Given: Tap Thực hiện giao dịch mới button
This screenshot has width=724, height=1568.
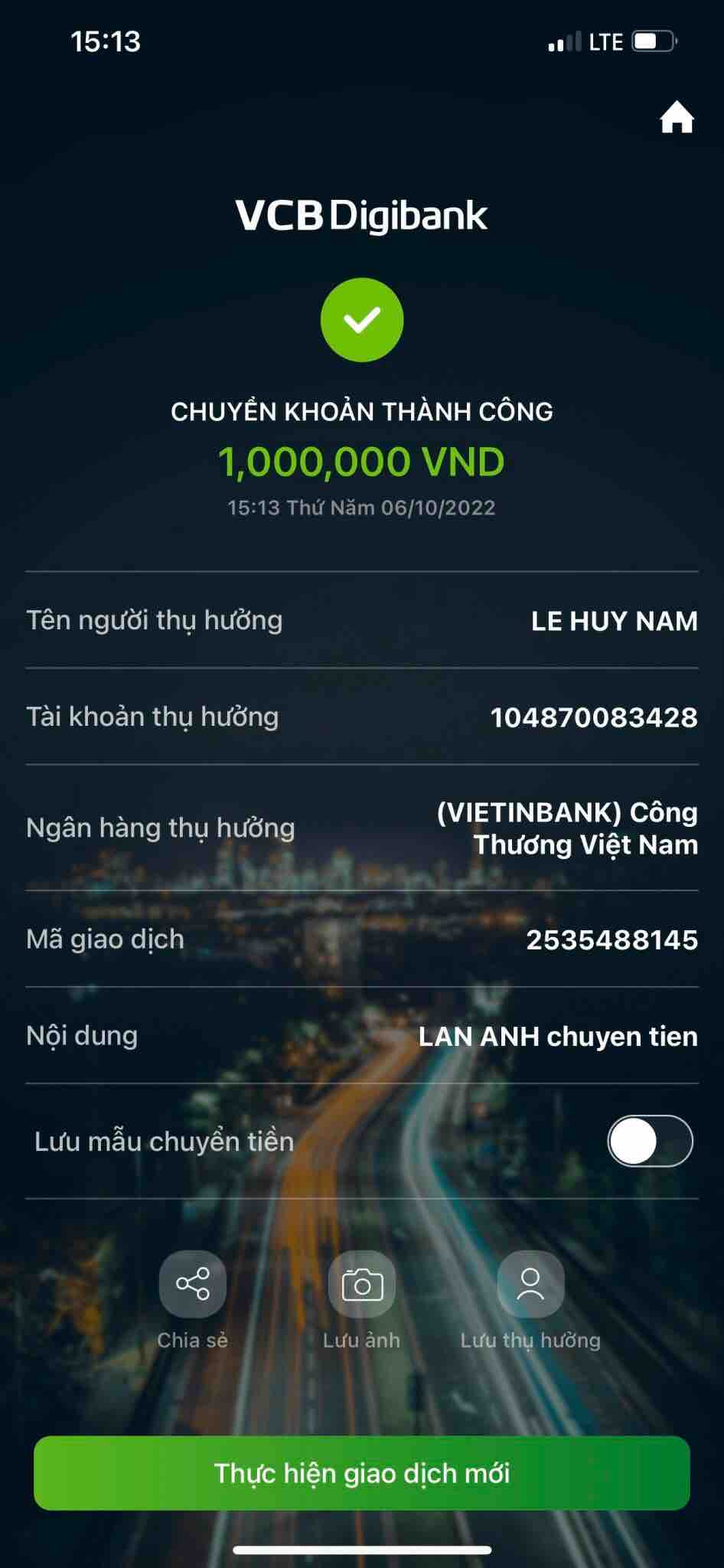Looking at the screenshot, I should [362, 1473].
